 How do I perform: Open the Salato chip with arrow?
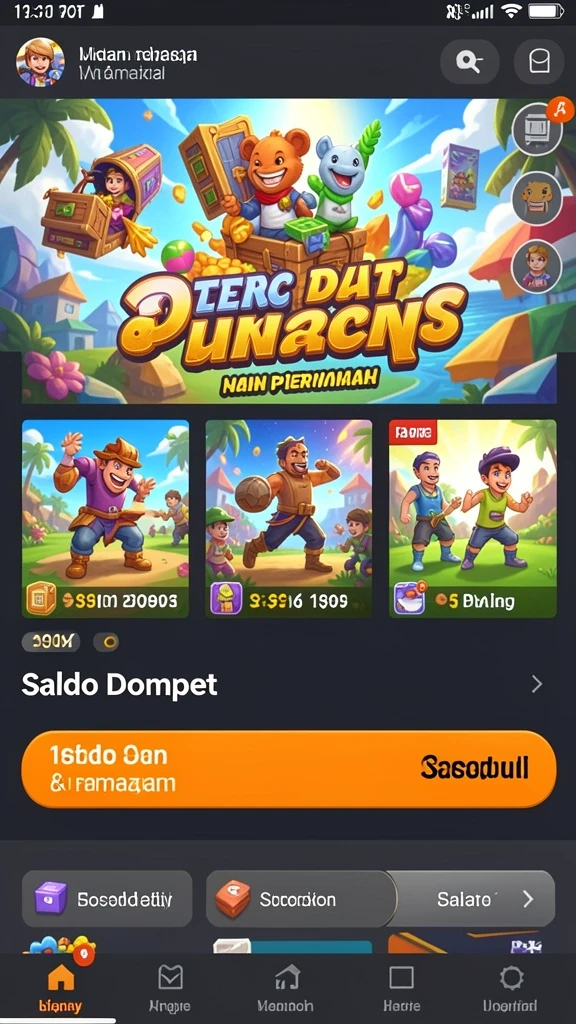pyautogui.click(x=477, y=899)
